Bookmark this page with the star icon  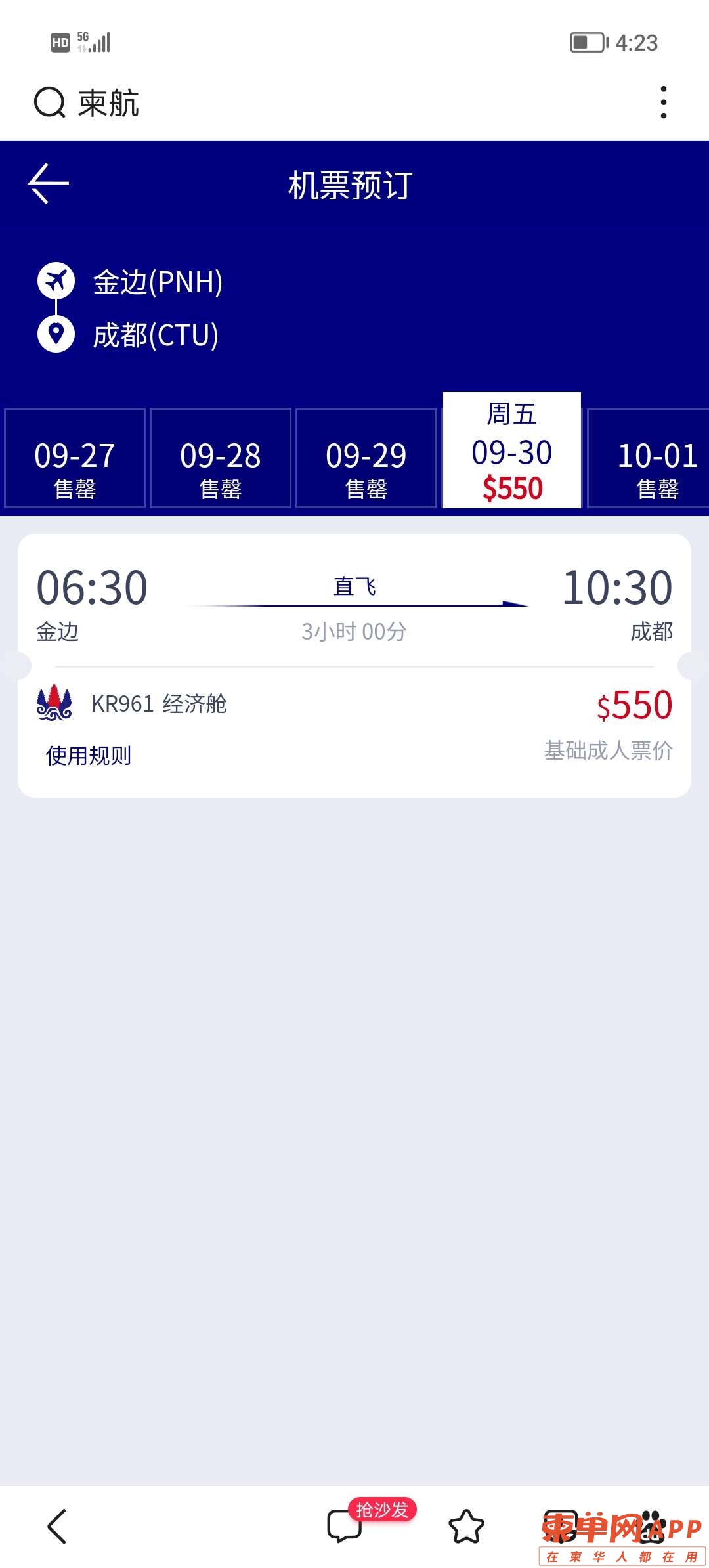coord(466,1526)
